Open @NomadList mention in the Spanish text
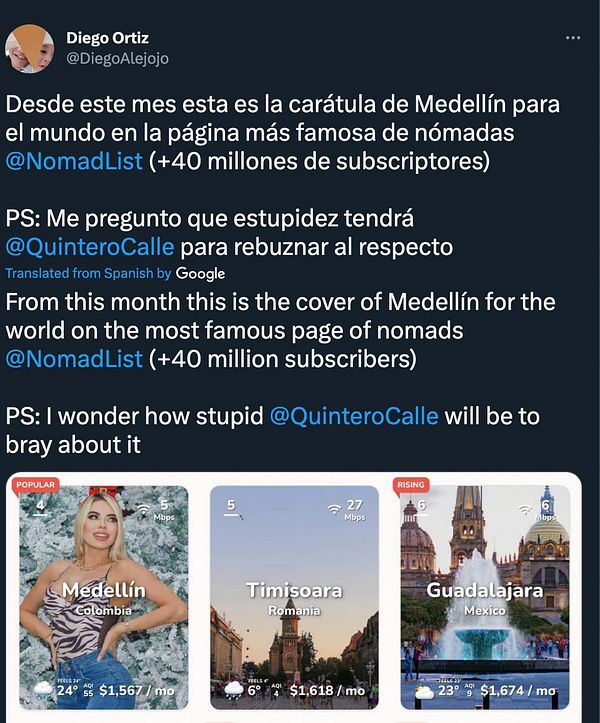 click(74, 162)
